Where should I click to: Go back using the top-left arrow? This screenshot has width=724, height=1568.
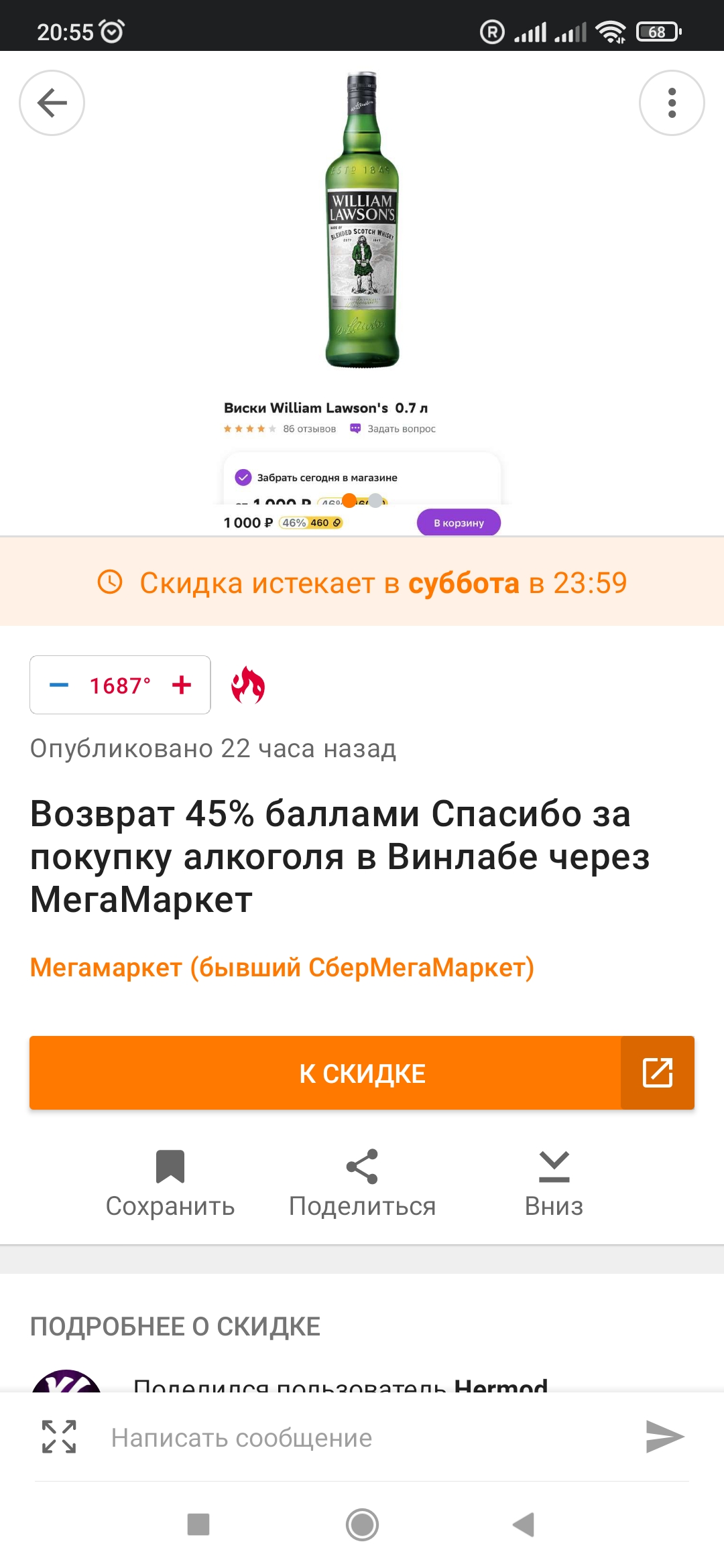(x=52, y=103)
